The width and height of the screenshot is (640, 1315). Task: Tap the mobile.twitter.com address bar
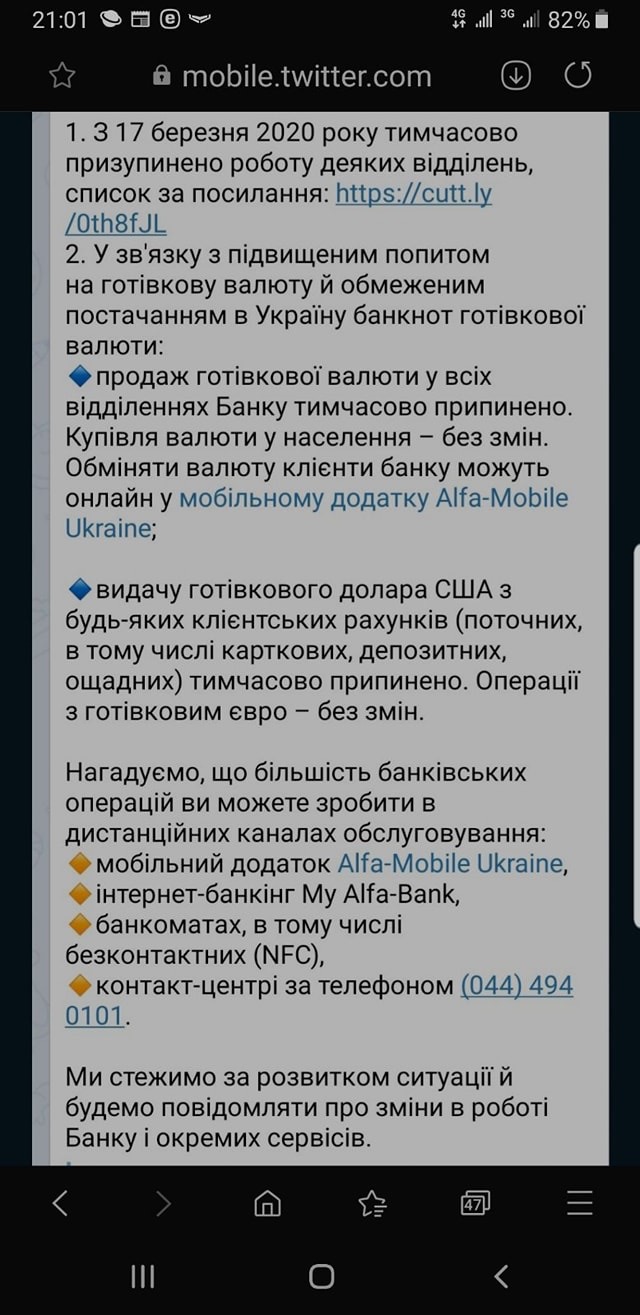click(305, 76)
